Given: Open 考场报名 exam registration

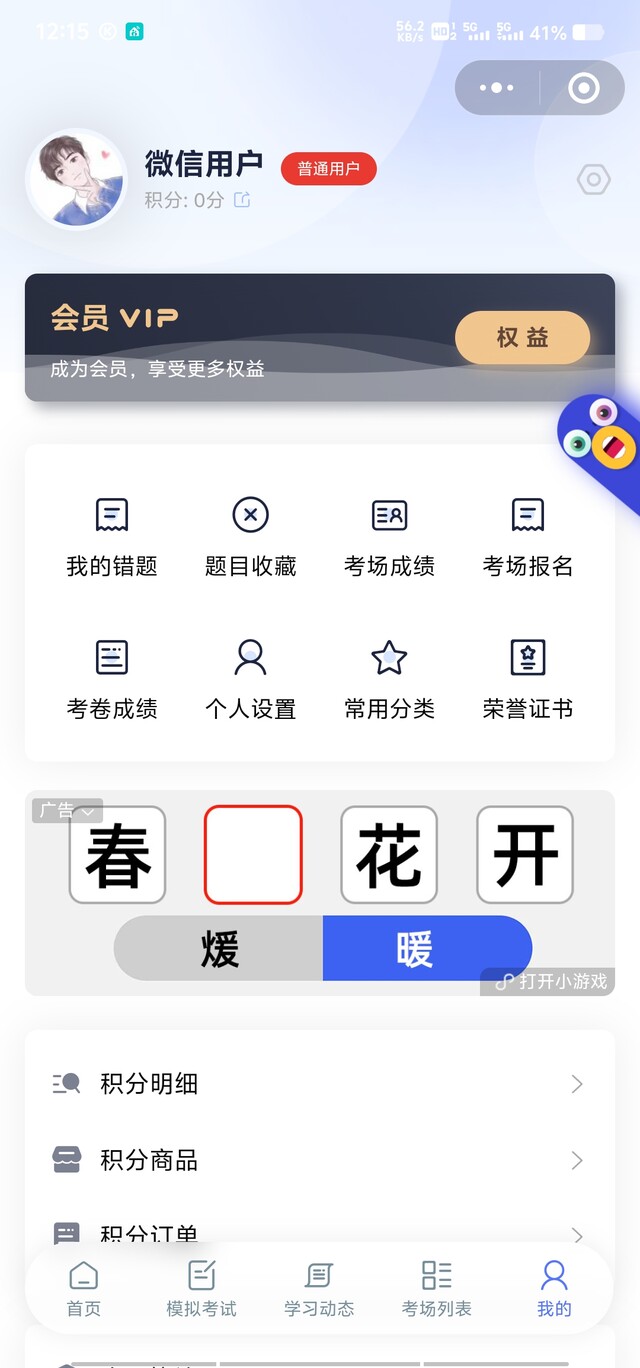Looking at the screenshot, I should pos(527,538).
